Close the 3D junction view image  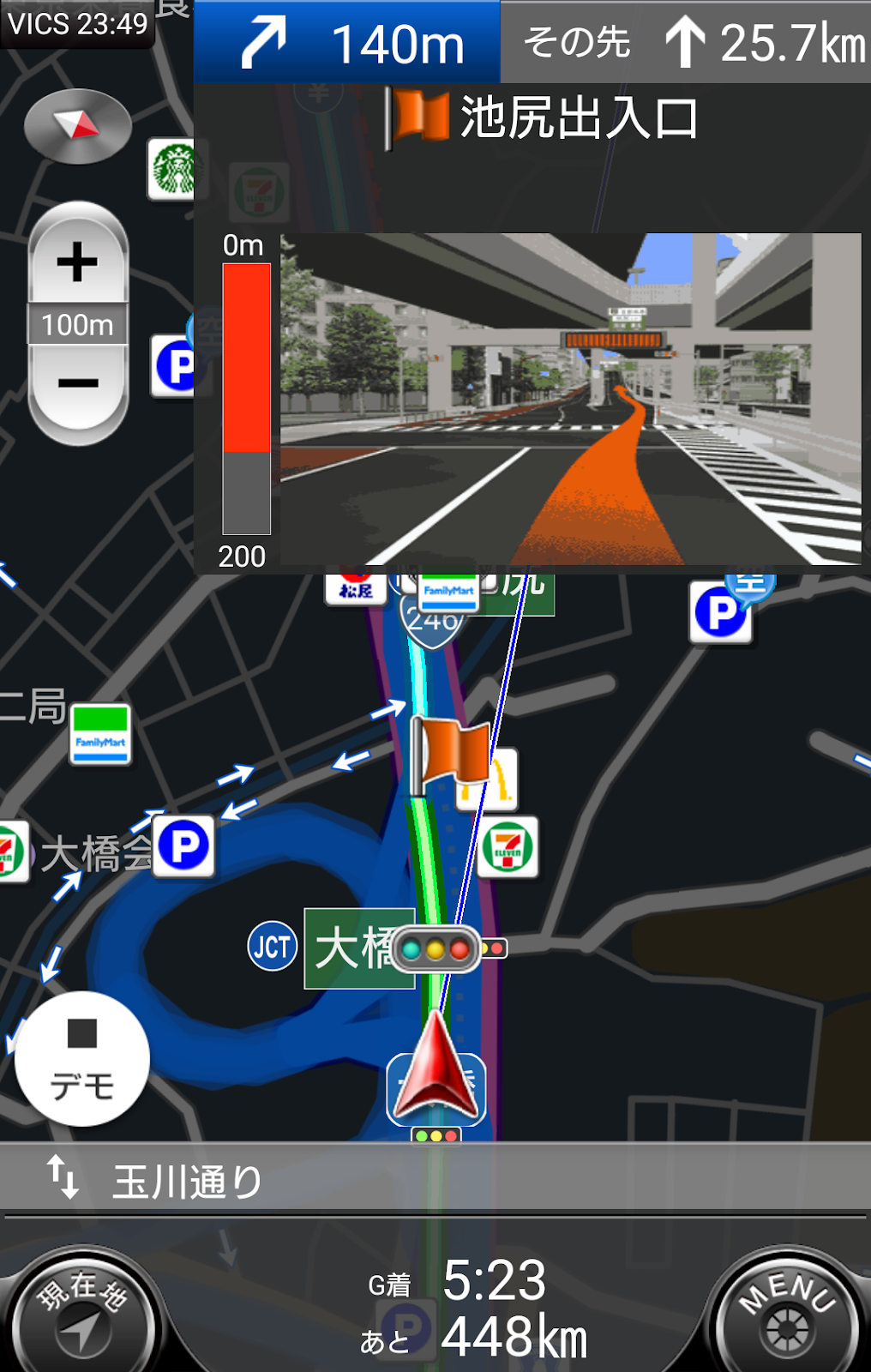pyautogui.click(x=570, y=399)
